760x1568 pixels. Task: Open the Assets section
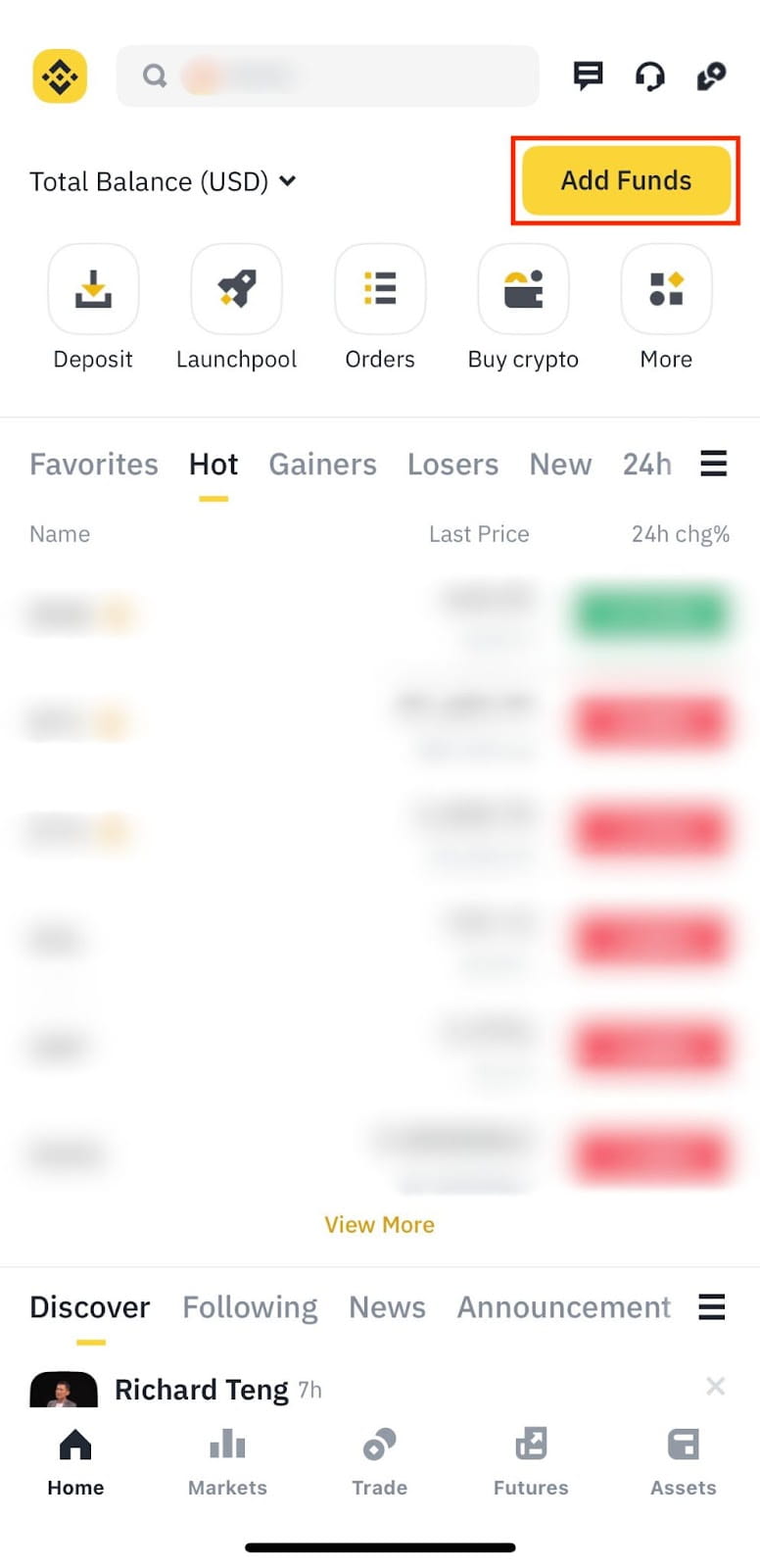click(x=684, y=1461)
